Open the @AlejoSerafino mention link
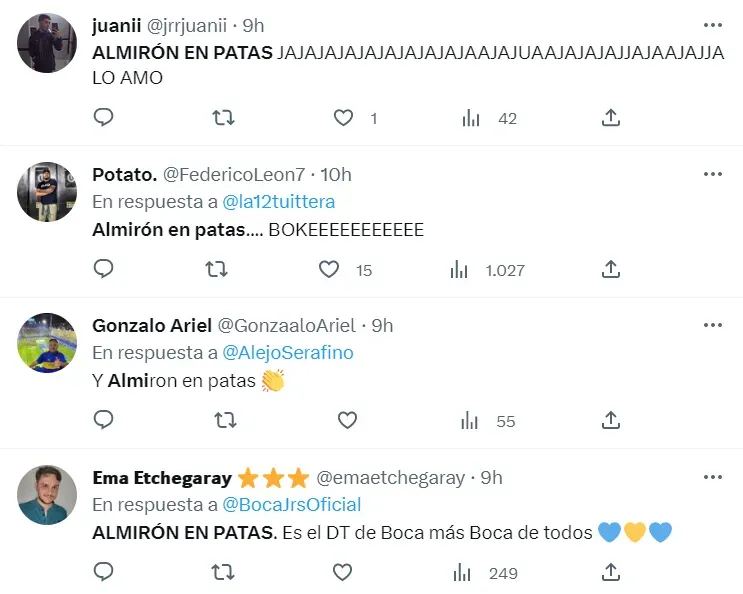This screenshot has height=594, width=743. click(288, 352)
